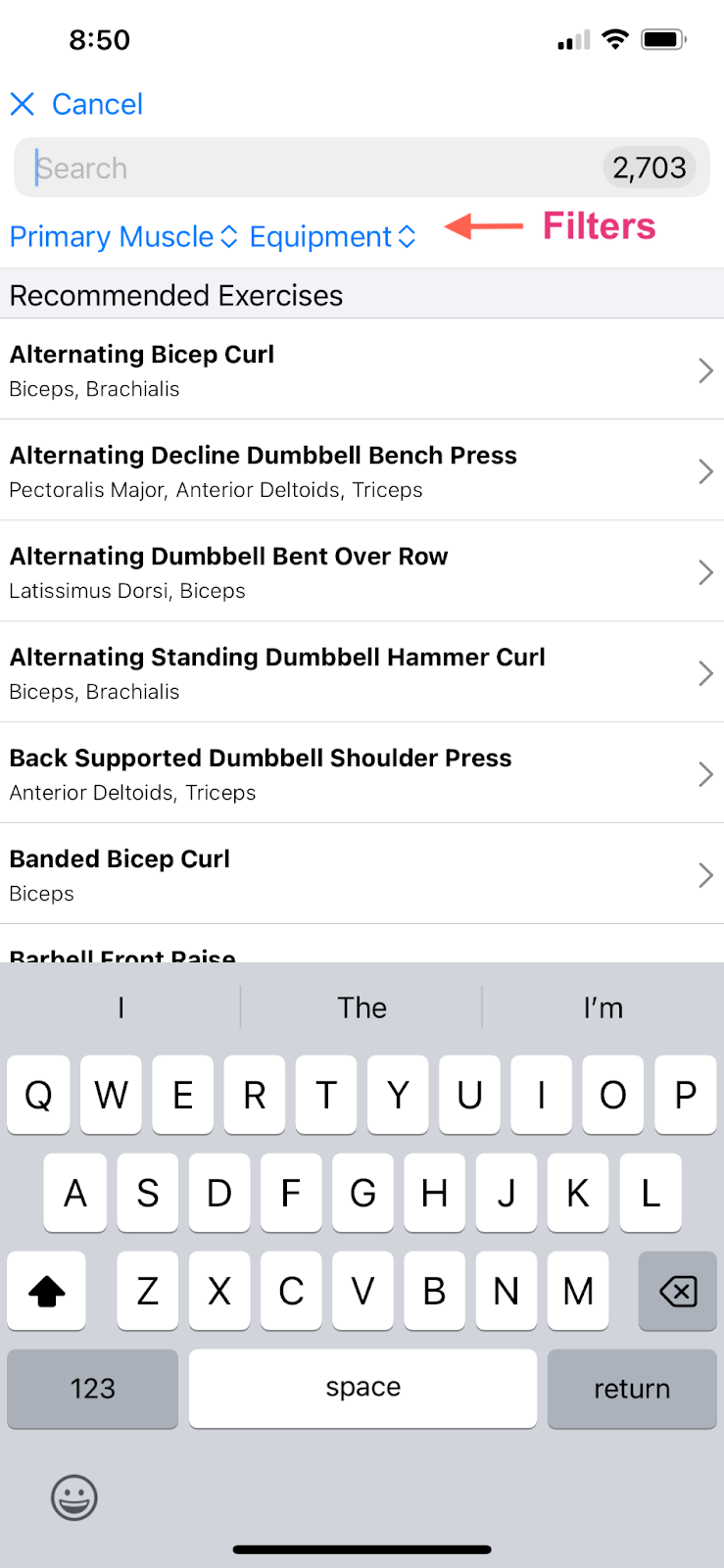The width and height of the screenshot is (724, 1568).
Task: Hit the return key on keyboard
Action: coord(632,1389)
